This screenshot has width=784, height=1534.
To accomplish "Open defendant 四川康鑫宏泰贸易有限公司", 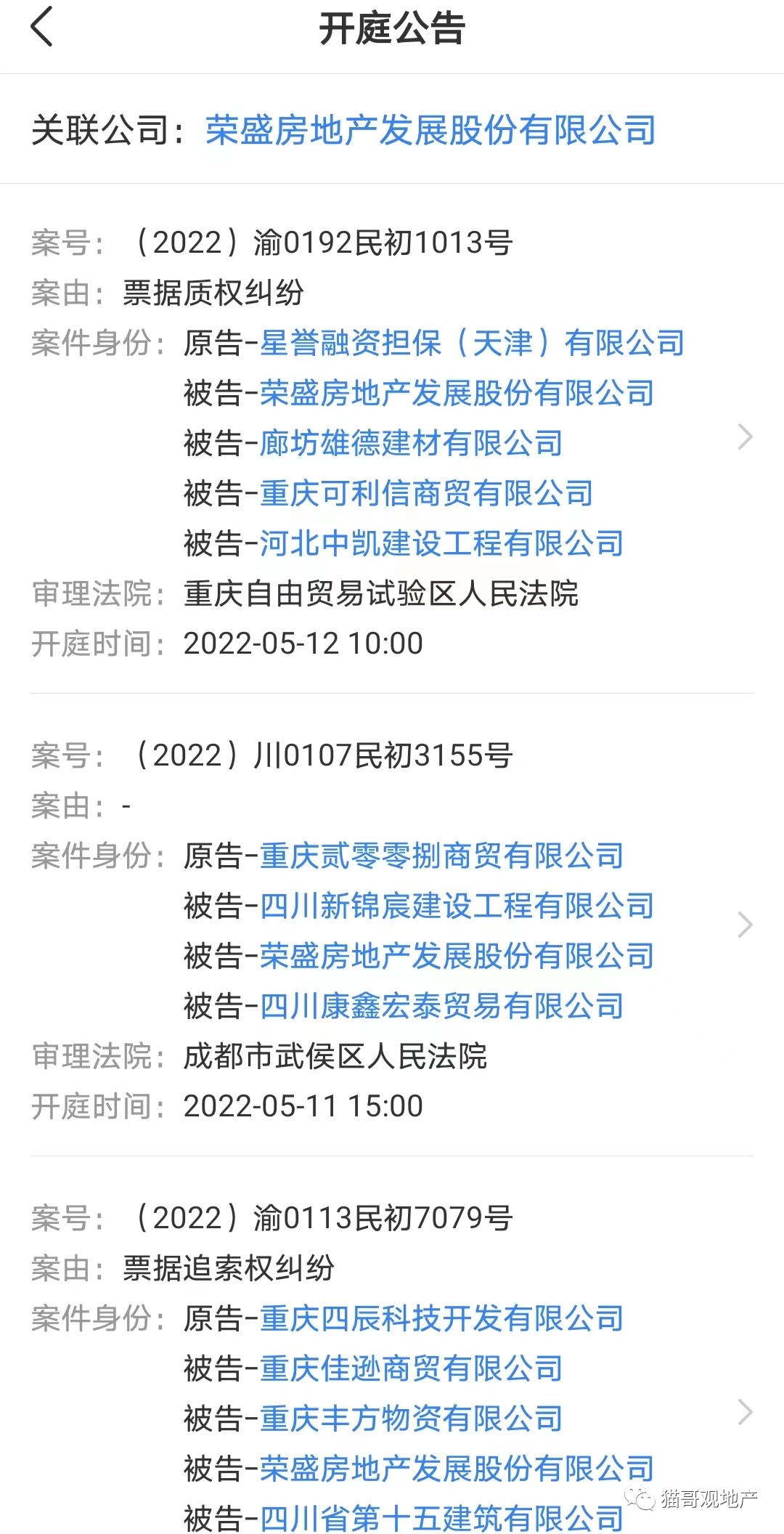I will [x=441, y=1006].
